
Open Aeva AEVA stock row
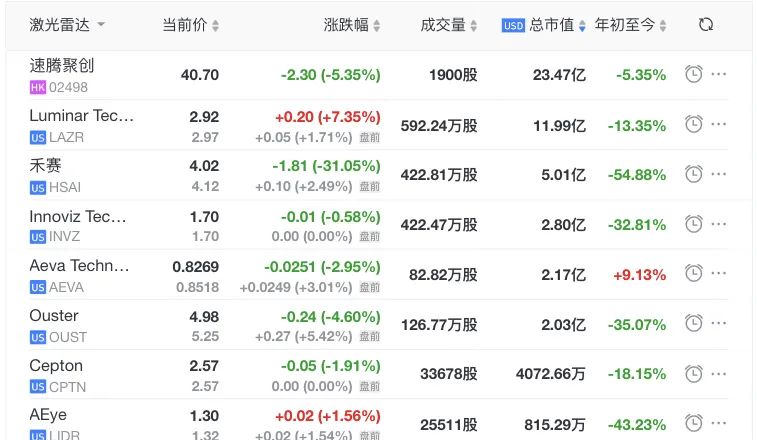tap(79, 266)
